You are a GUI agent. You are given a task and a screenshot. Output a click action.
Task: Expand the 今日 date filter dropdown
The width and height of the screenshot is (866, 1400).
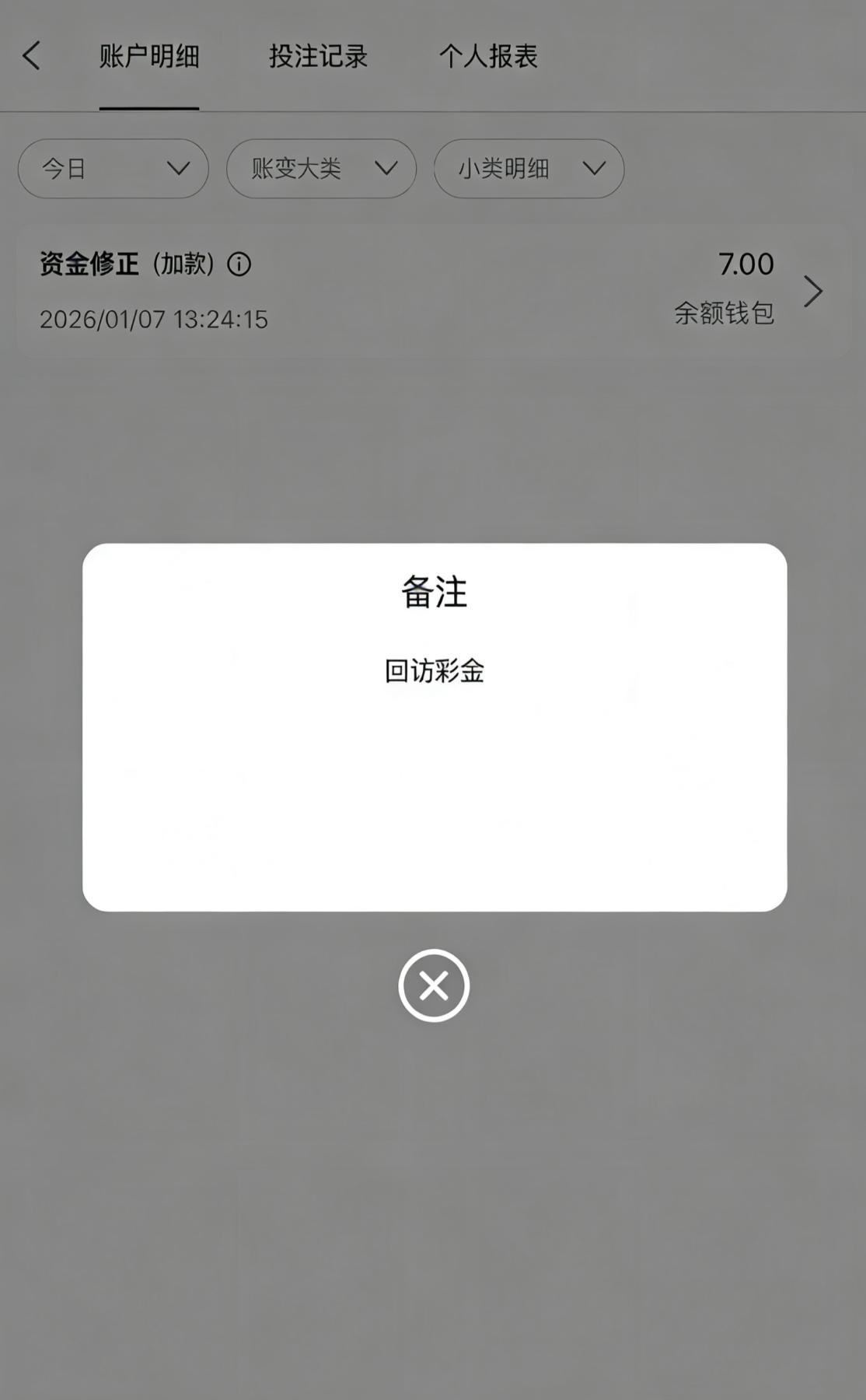[113, 169]
